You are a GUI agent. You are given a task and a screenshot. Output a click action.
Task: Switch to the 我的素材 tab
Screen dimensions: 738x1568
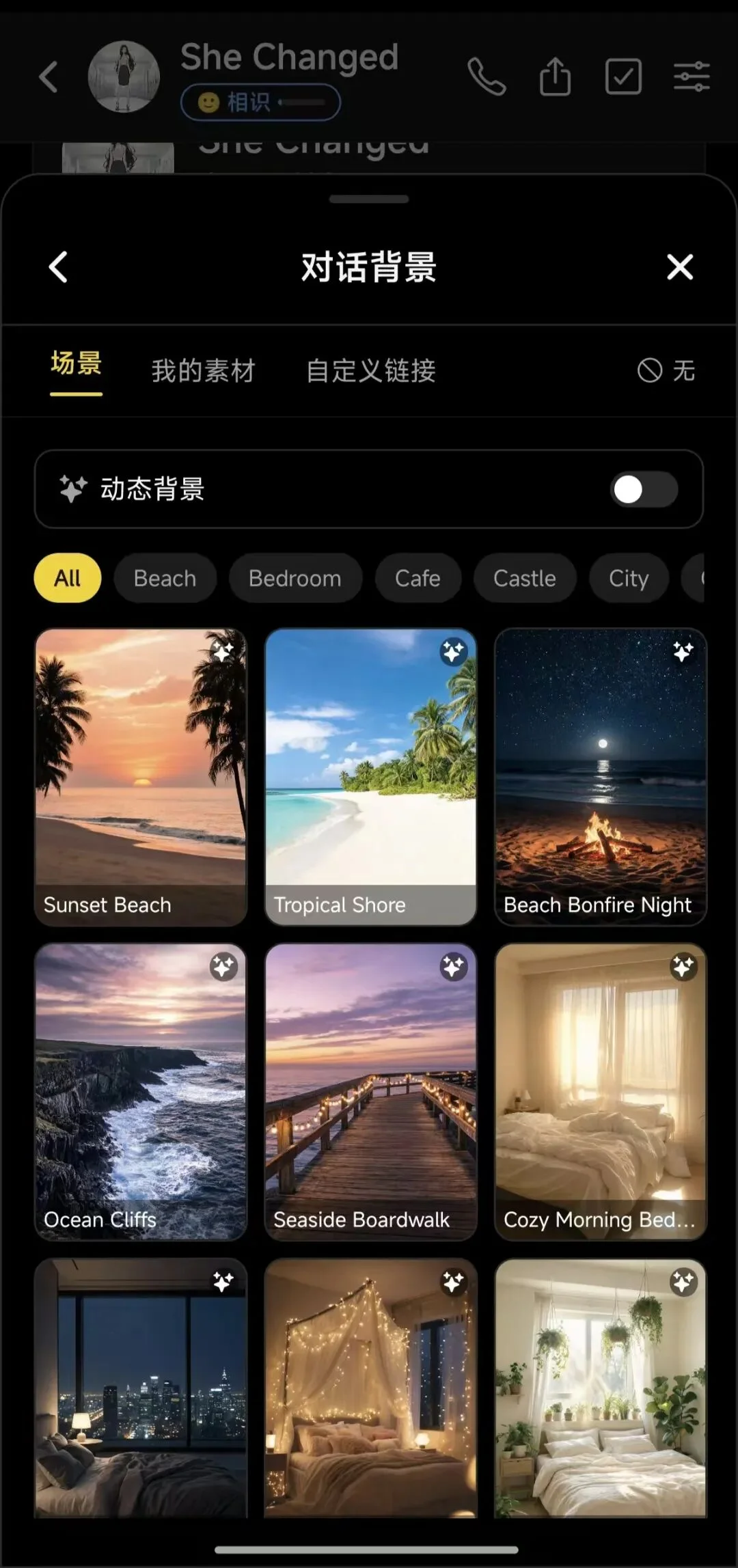pos(203,371)
